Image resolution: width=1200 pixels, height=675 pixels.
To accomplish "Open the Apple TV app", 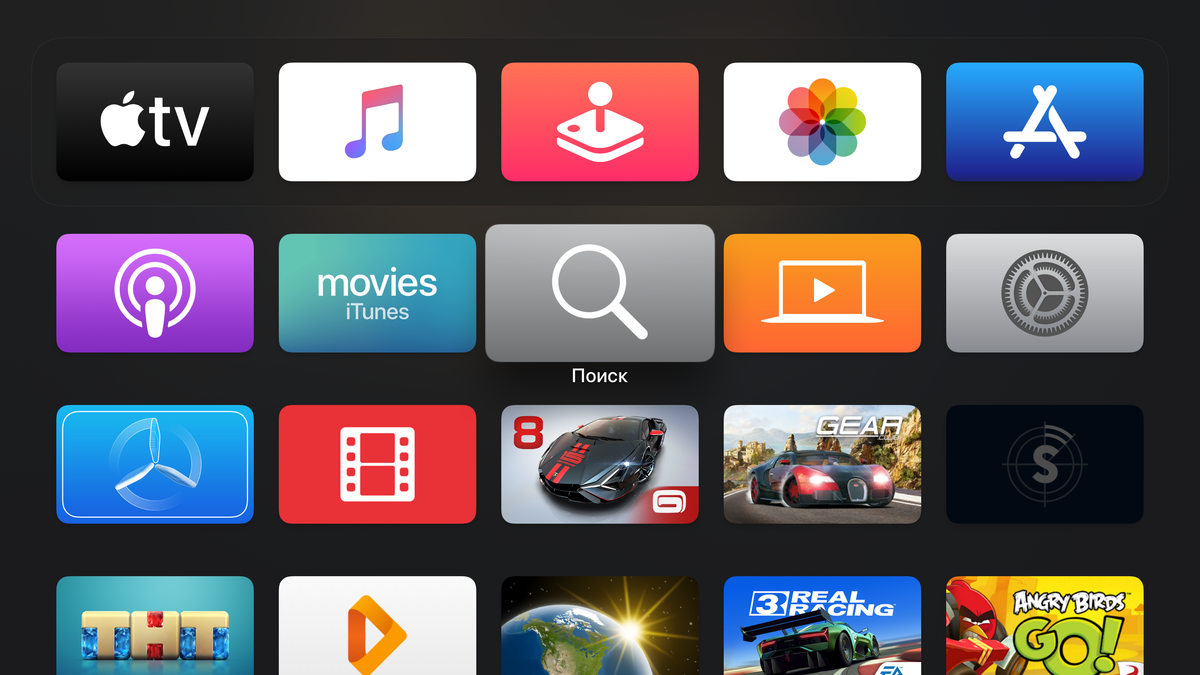I will pos(155,122).
